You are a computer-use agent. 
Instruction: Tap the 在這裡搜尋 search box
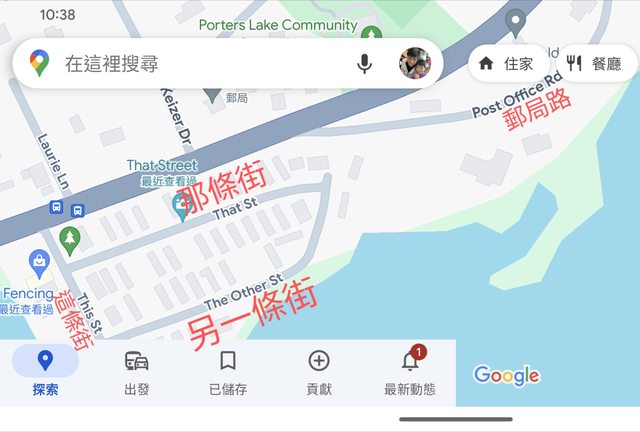click(x=200, y=64)
